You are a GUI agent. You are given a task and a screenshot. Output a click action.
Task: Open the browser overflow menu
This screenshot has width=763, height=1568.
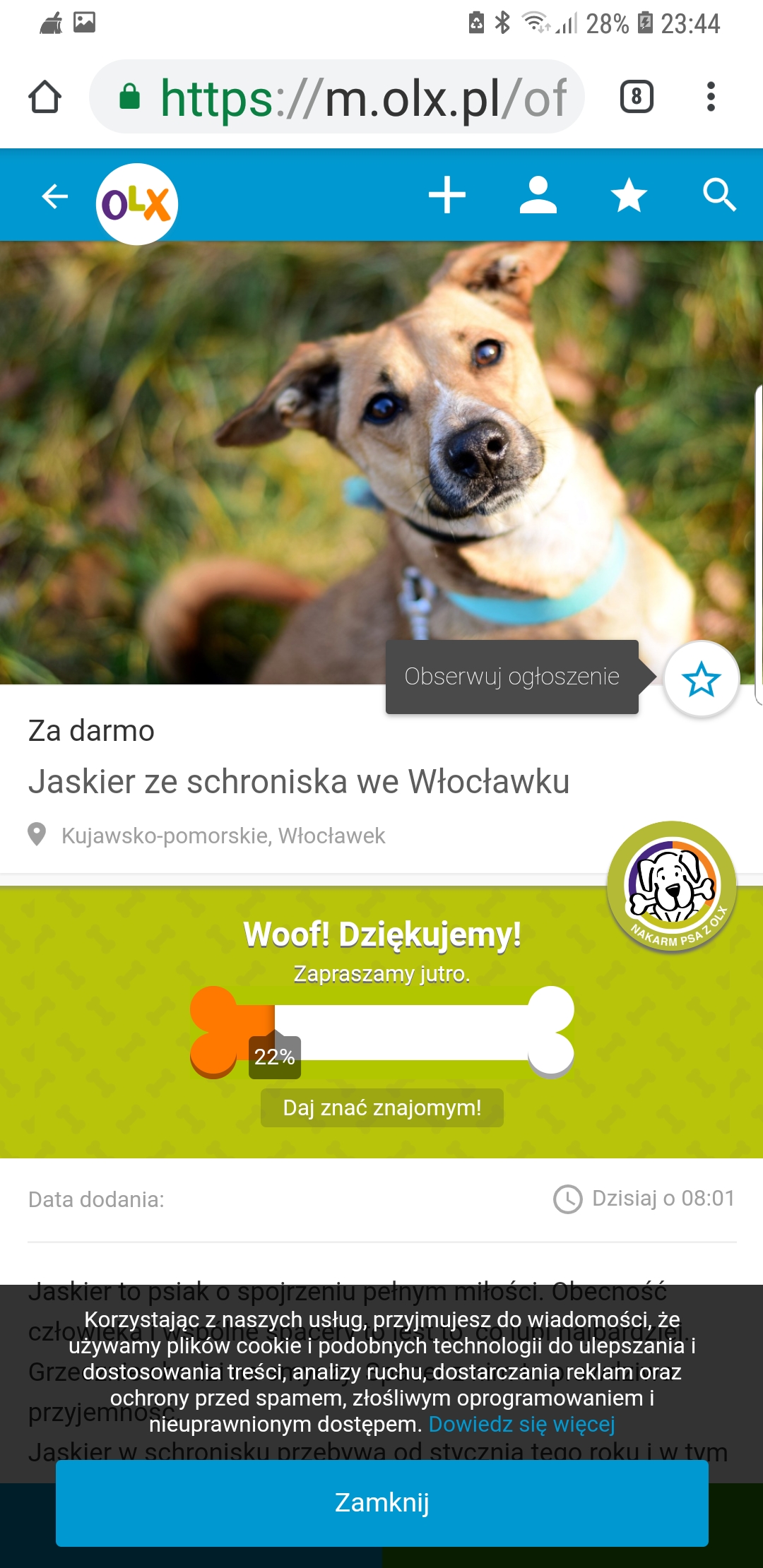point(711,97)
